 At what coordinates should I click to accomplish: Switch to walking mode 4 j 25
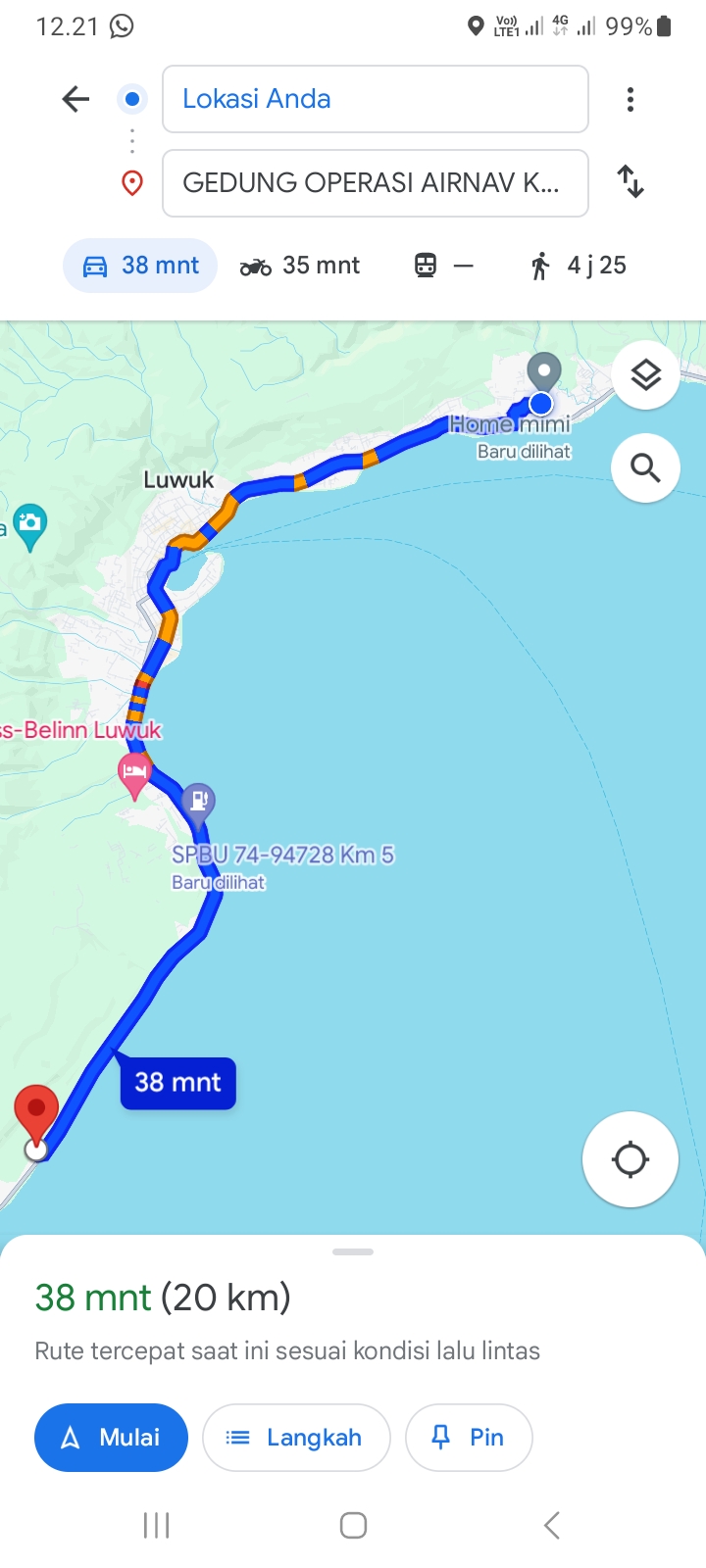pyautogui.click(x=579, y=266)
